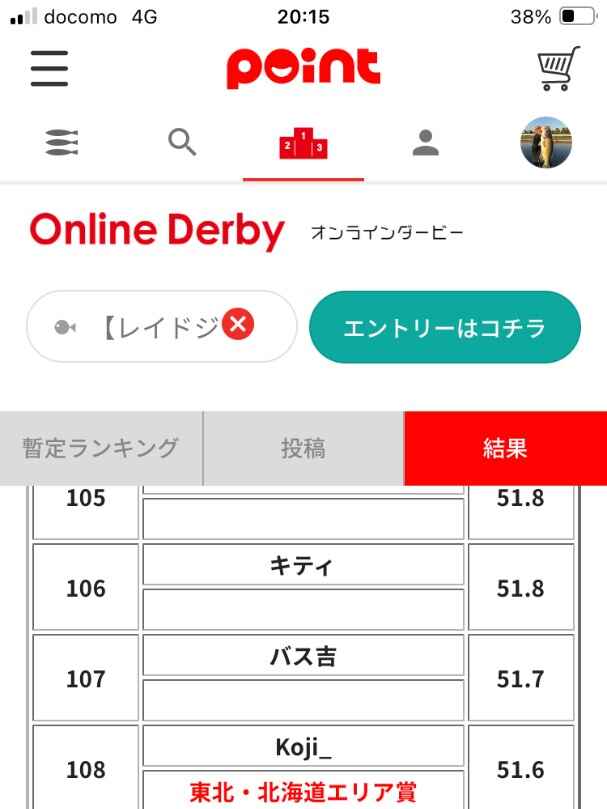Screen dimensions: 607x809
Task: Open the hamburger menu
Action: (x=49, y=69)
